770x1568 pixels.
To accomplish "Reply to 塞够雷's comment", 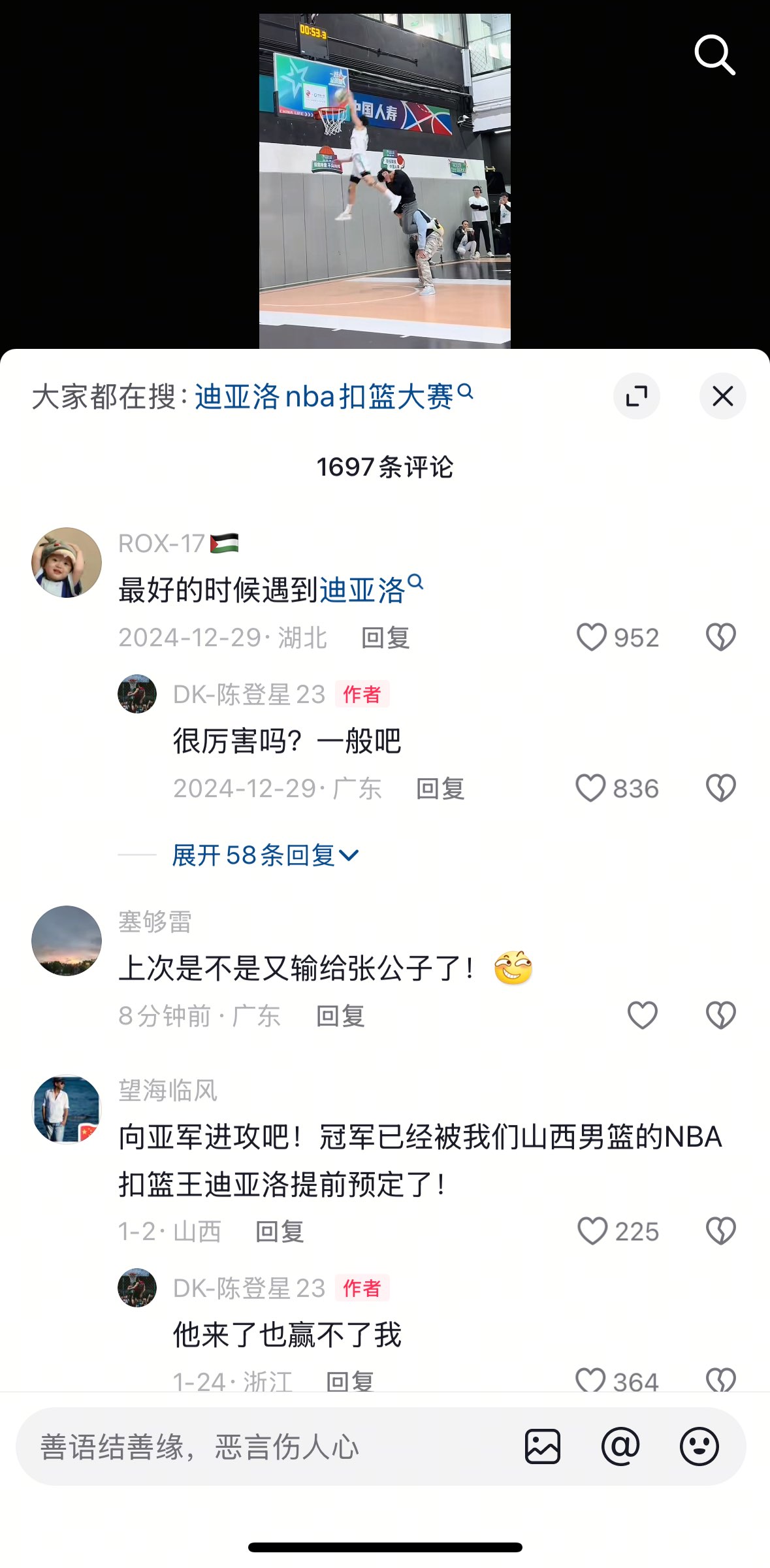I will pyautogui.click(x=340, y=1016).
